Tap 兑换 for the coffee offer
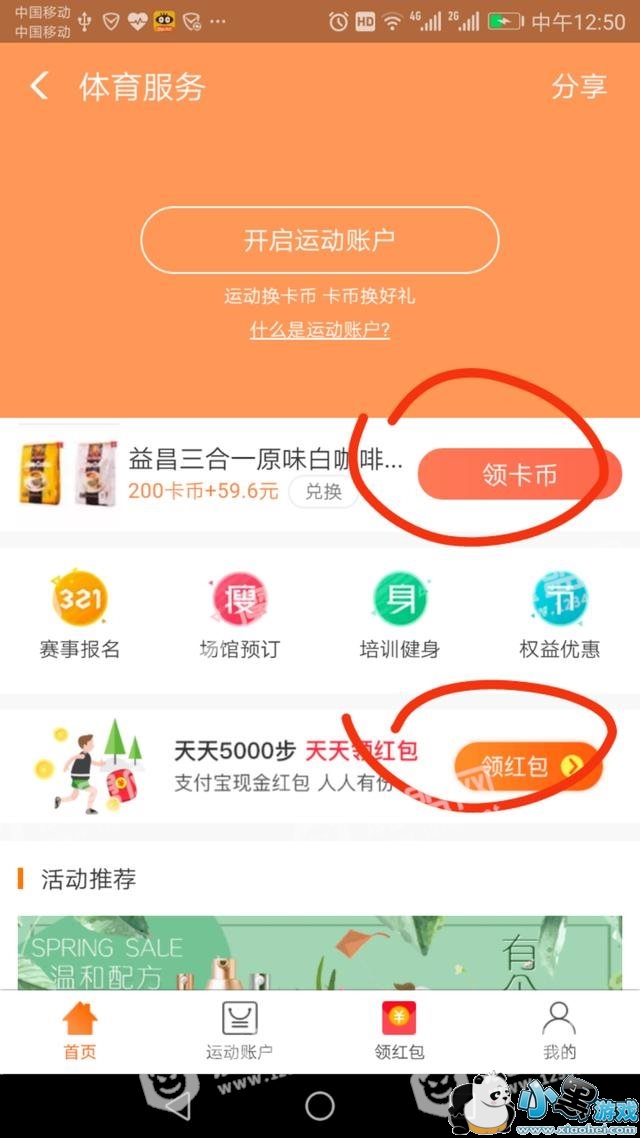This screenshot has width=640, height=1138. click(x=323, y=492)
